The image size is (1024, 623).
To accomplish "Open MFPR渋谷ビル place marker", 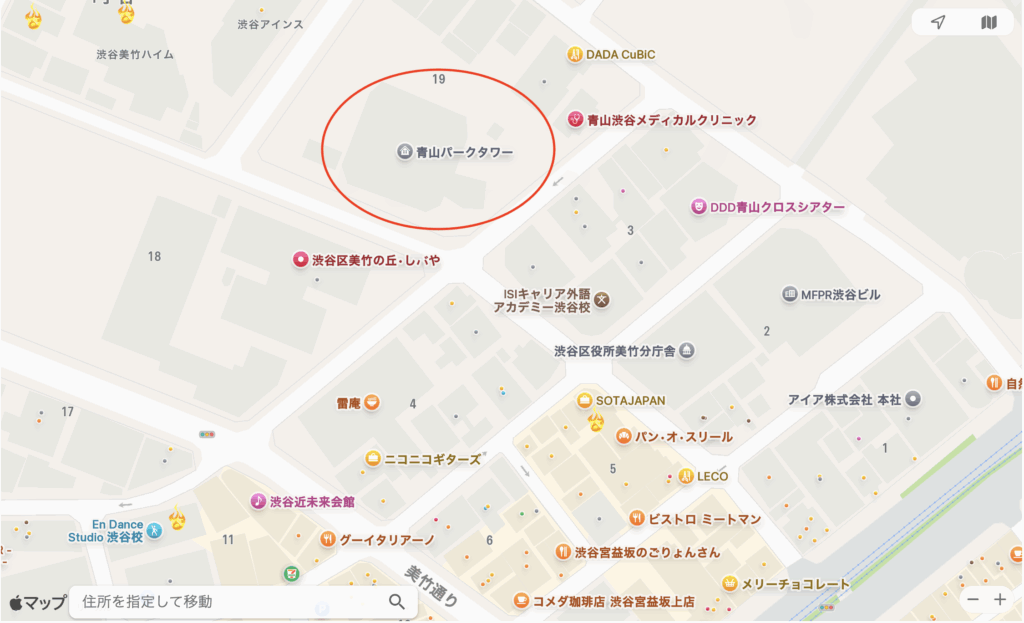I will point(790,294).
